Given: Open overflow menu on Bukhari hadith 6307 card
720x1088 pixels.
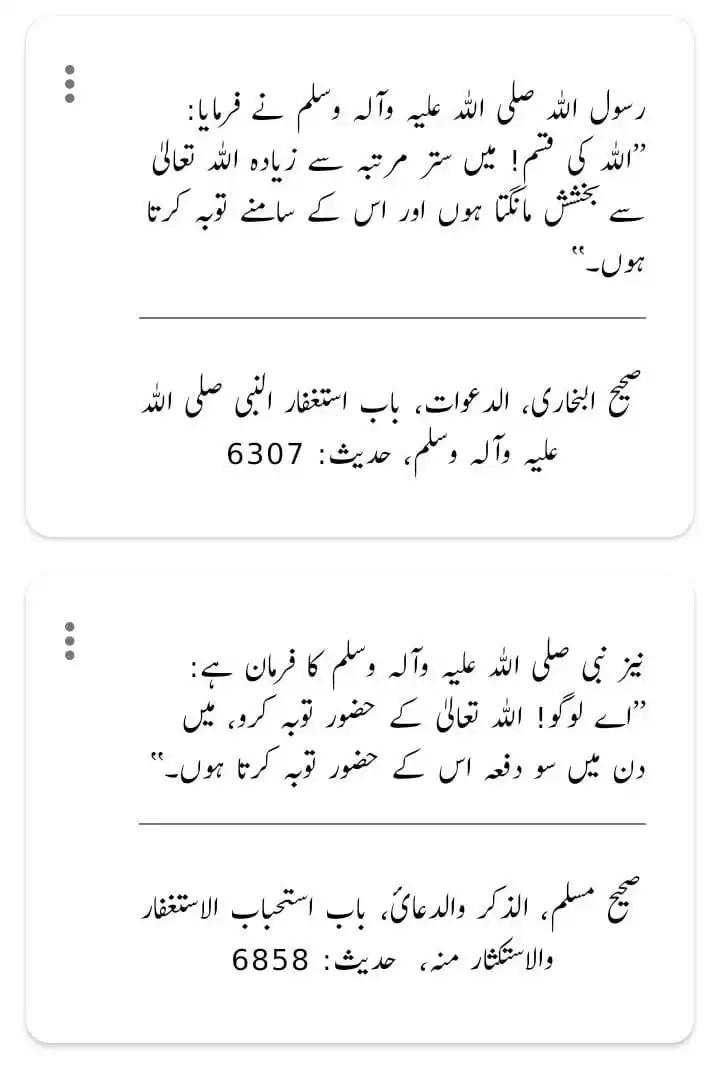Looking at the screenshot, I should pos(69,84).
